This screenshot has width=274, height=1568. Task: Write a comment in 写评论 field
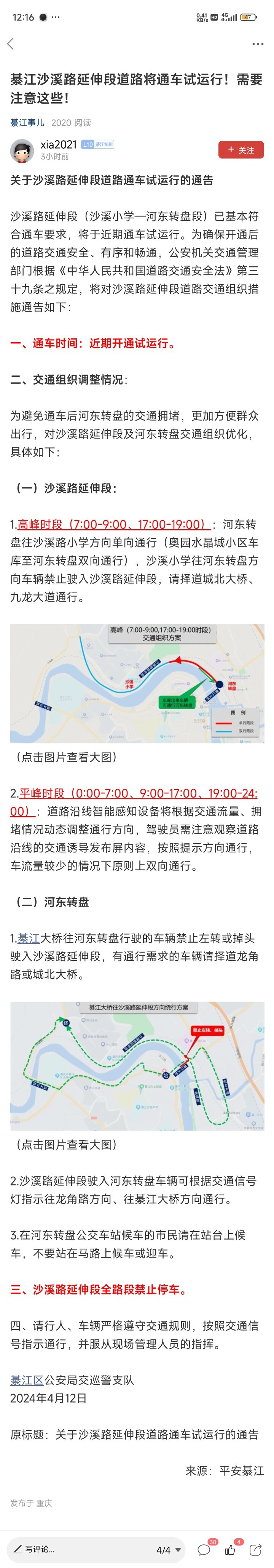[x=73, y=1549]
